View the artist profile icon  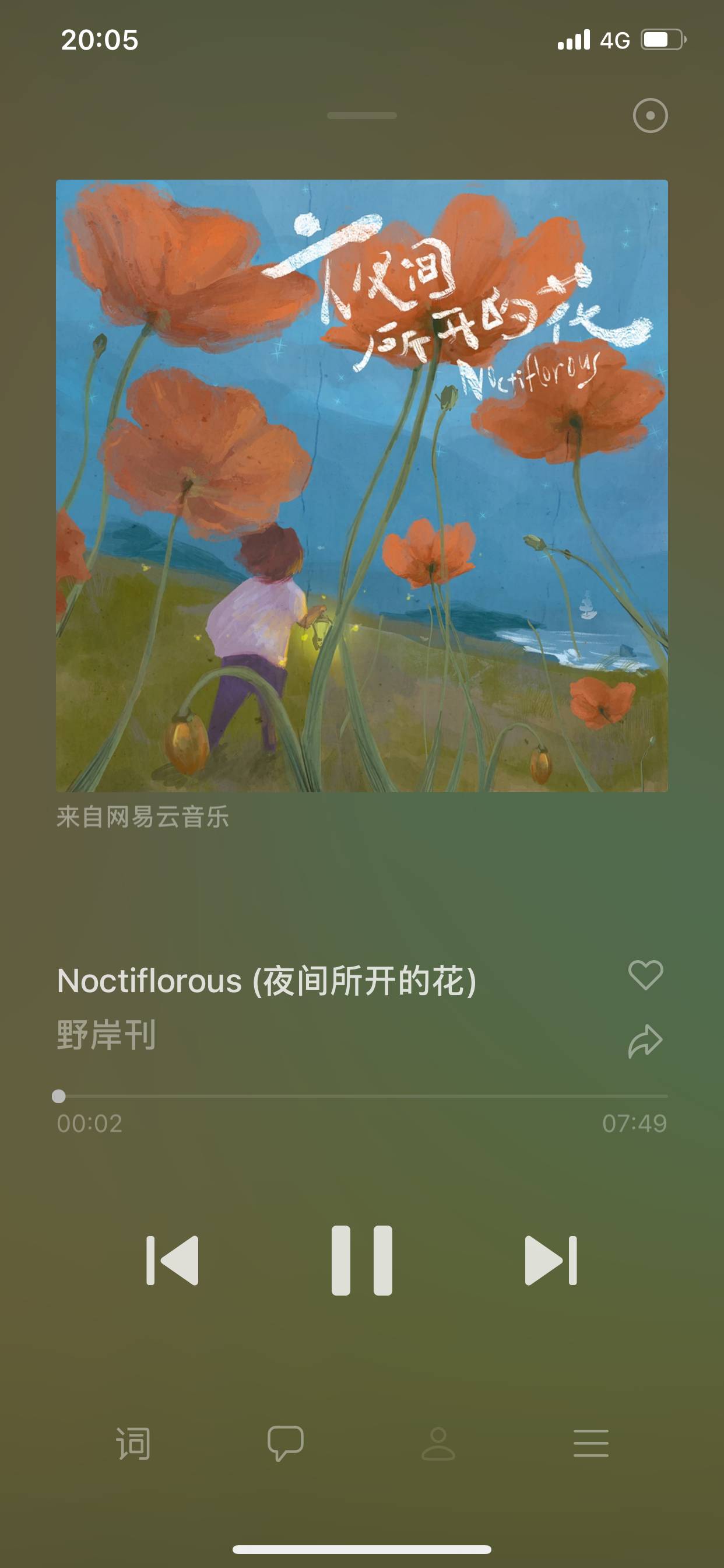click(x=438, y=1443)
